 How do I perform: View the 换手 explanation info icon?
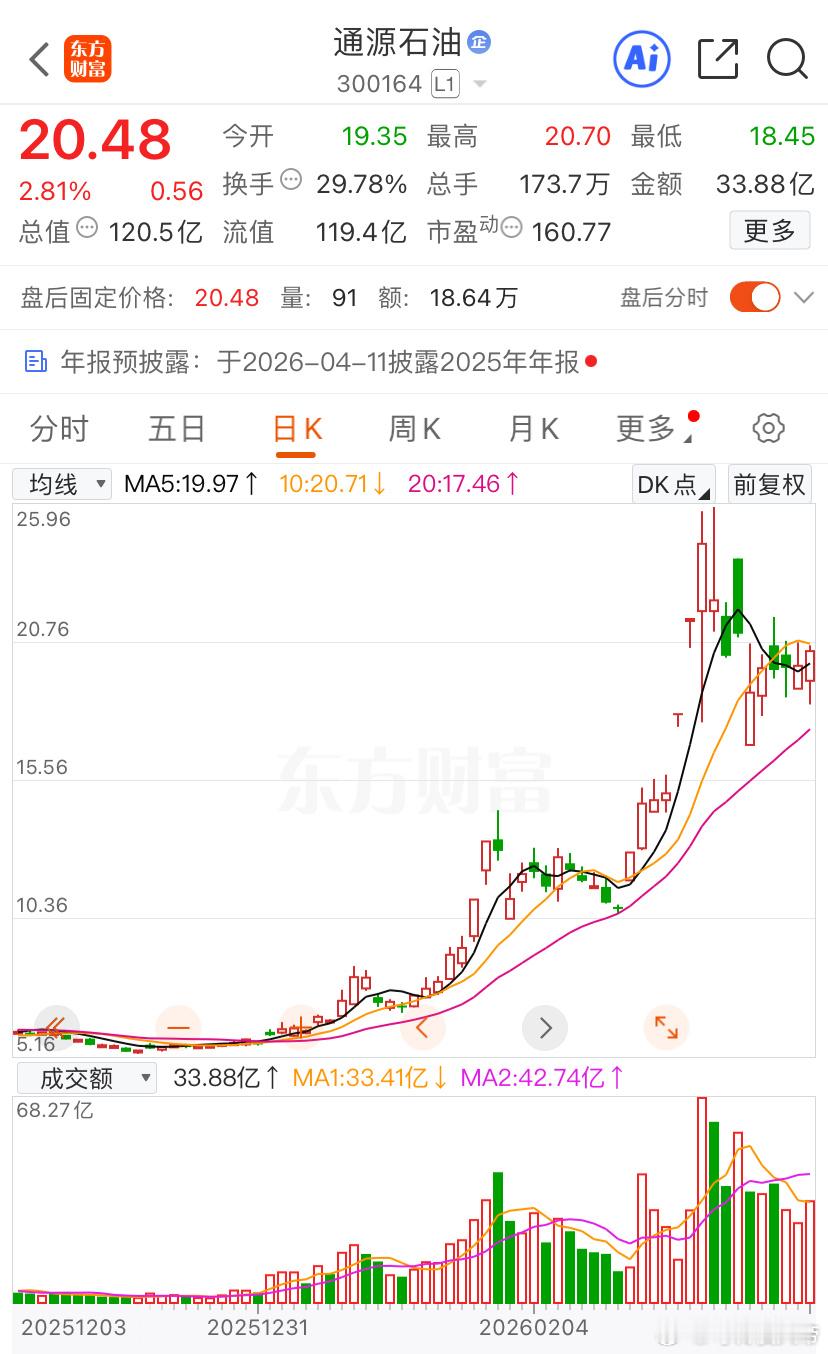point(290,180)
